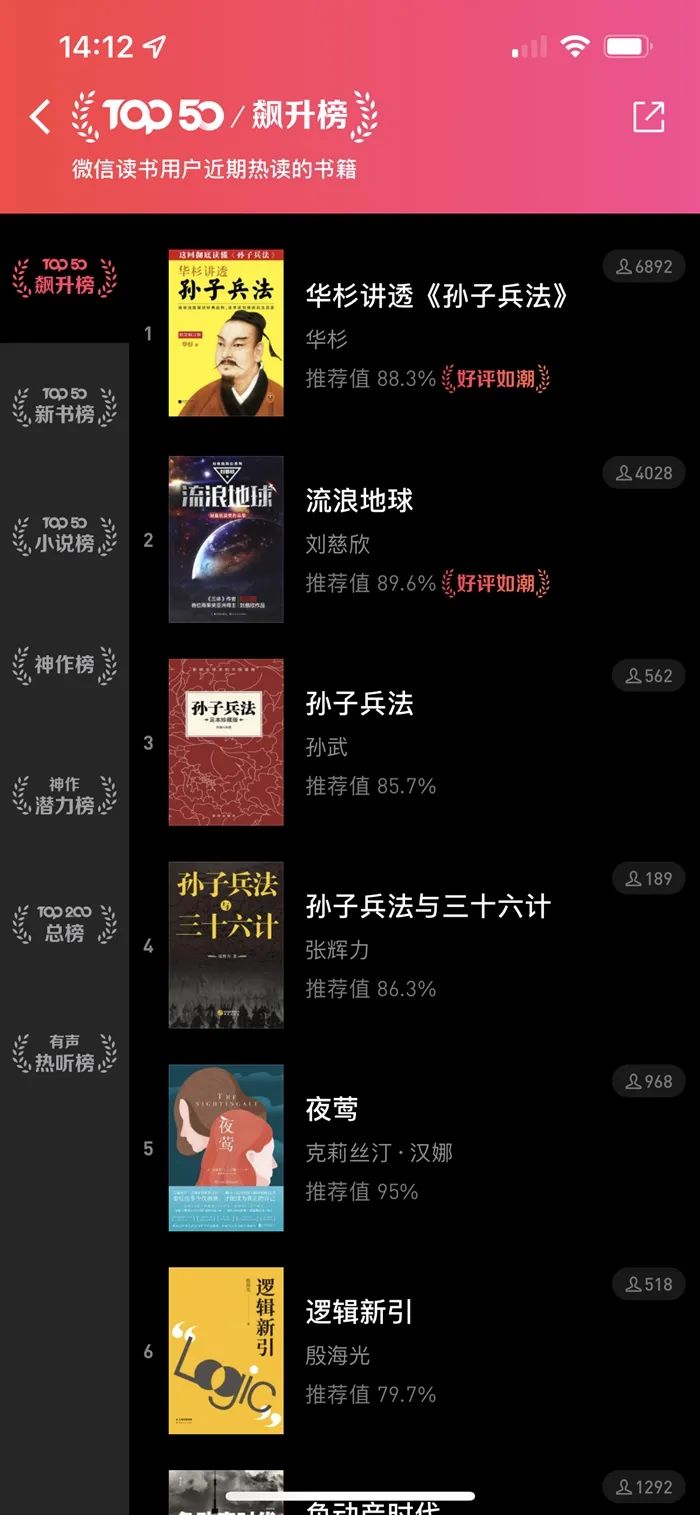Switch to the 小说榜 tab
The image size is (700, 1515).
coord(64,534)
